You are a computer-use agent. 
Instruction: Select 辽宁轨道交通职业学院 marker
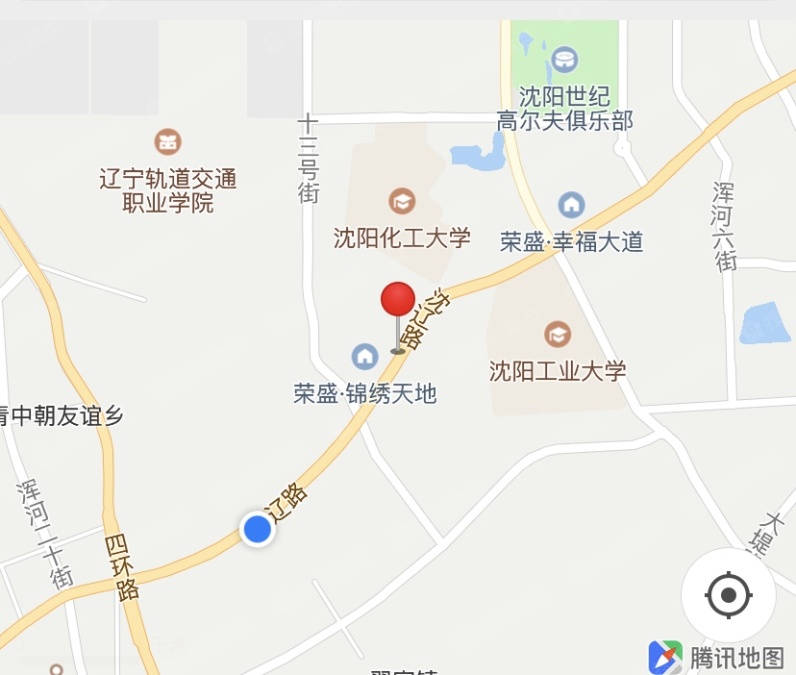168,142
